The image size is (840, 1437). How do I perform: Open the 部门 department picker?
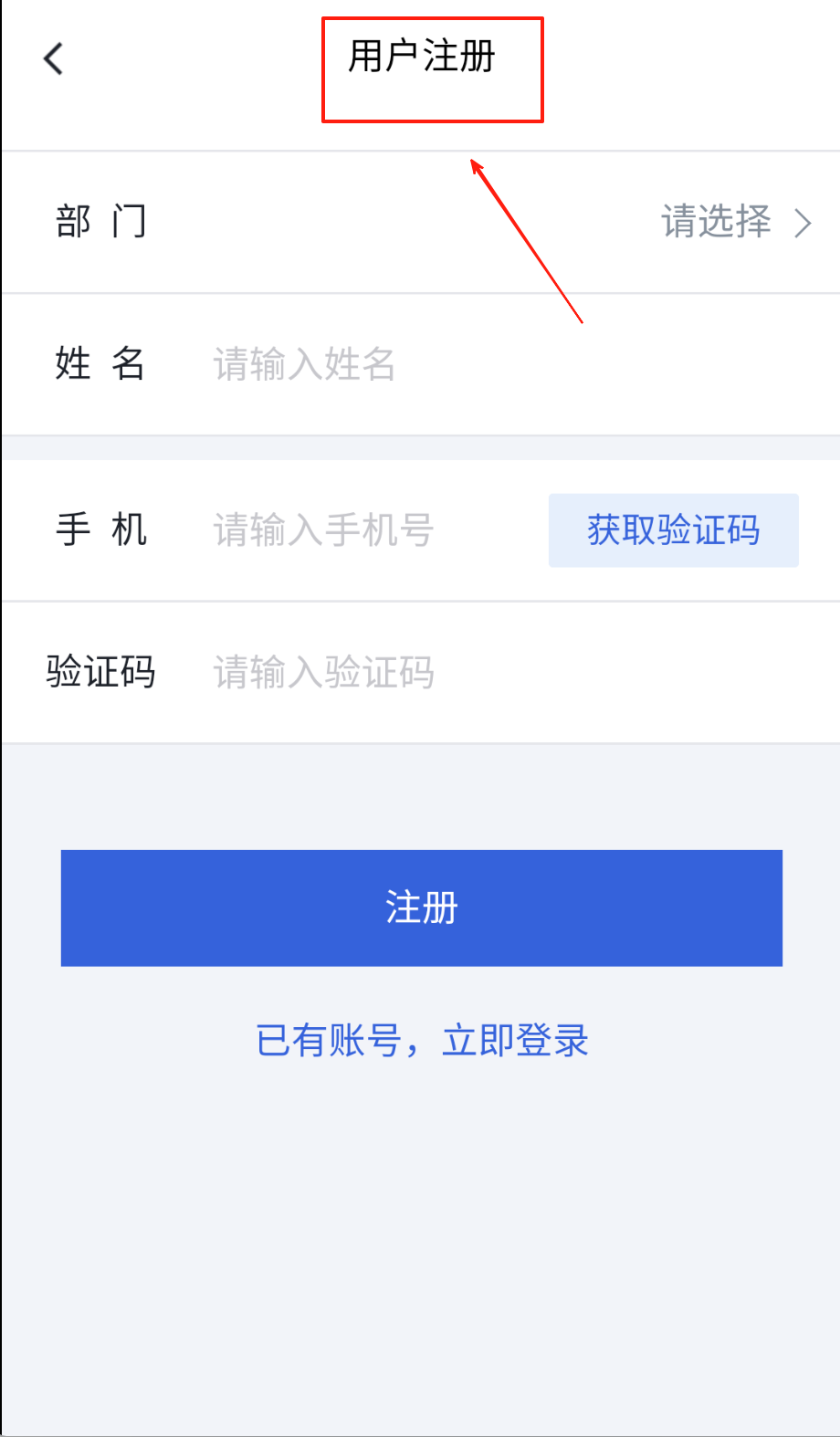coord(734,222)
